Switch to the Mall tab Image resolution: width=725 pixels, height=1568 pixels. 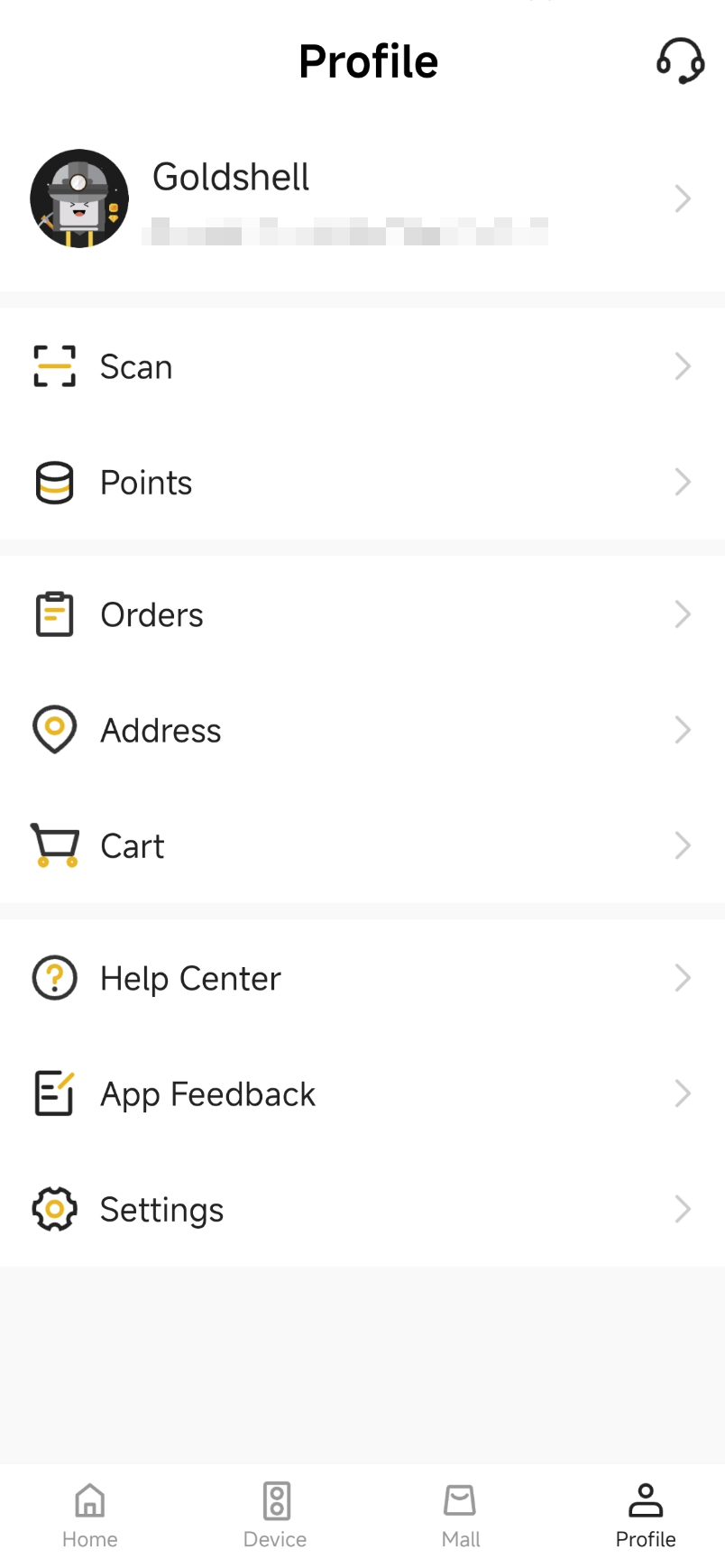pyautogui.click(x=460, y=1516)
